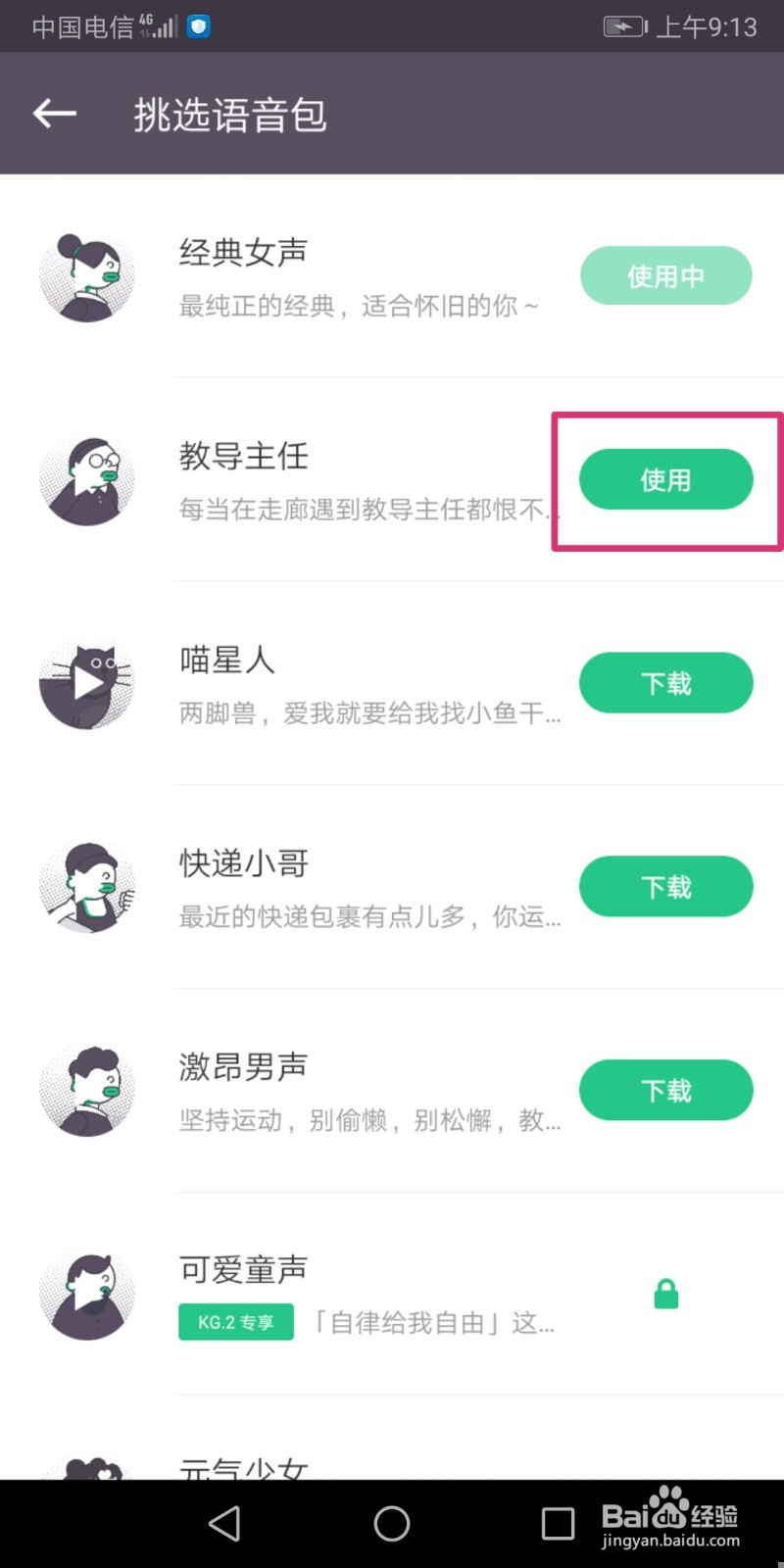Play the 喵星人 voice preview icon

[x=86, y=683]
